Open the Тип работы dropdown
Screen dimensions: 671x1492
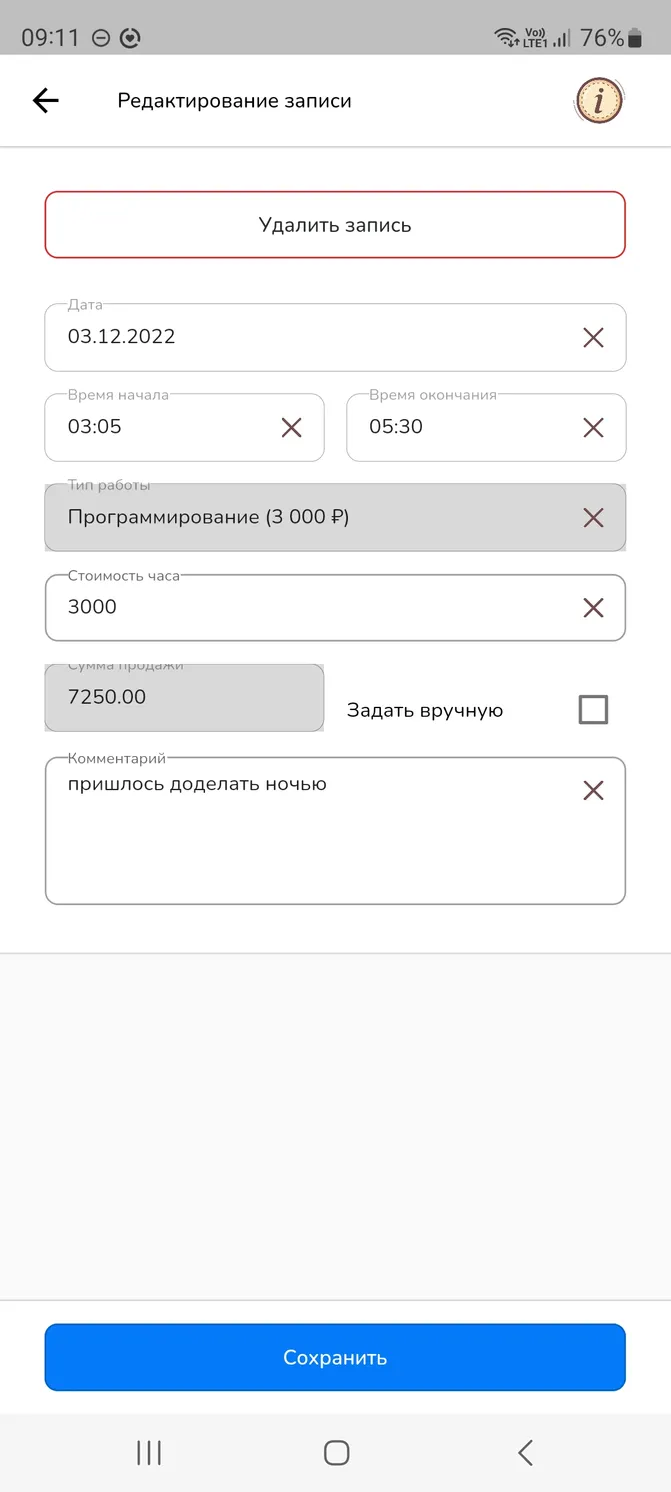(x=335, y=517)
